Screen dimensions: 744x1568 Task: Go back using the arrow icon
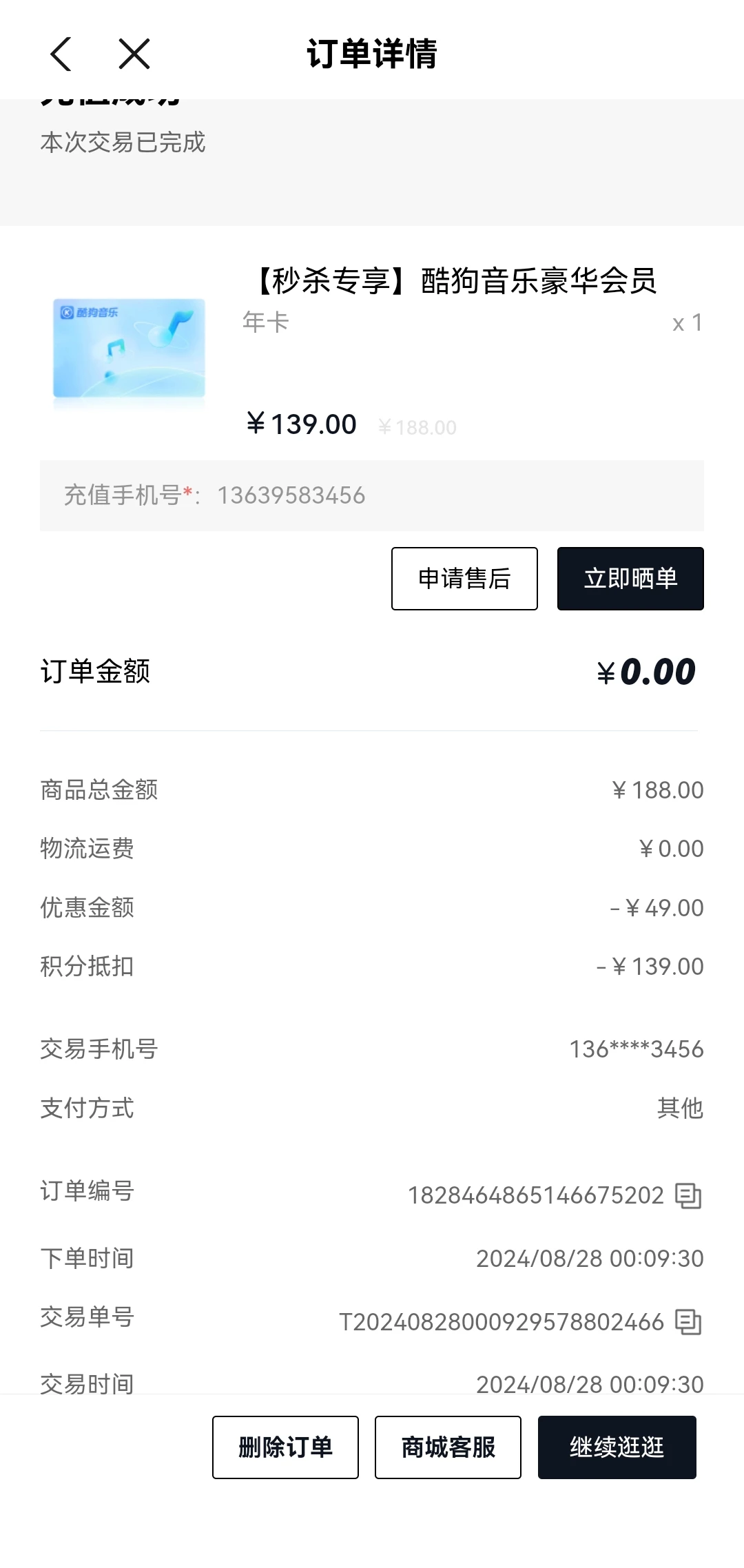click(61, 54)
